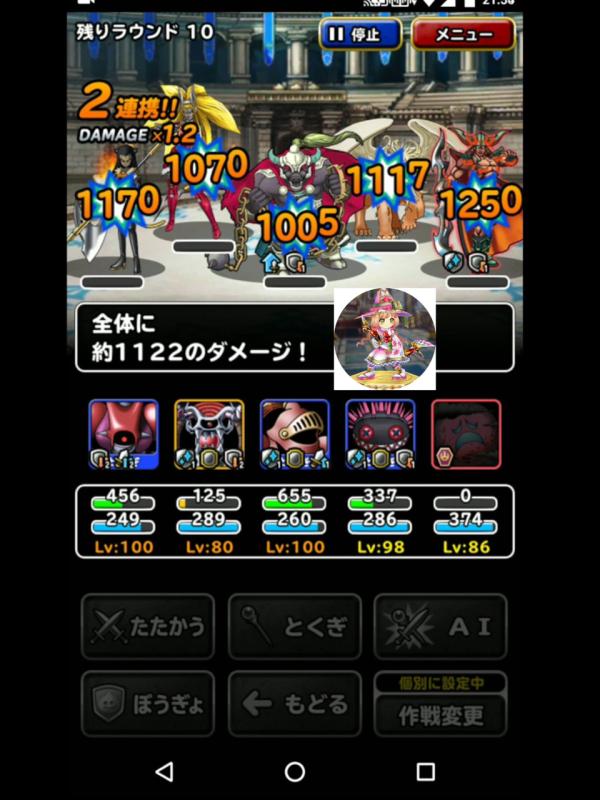Tap the witch girl avatar bubble
Image resolution: width=600 pixels, height=800 pixels.
click(x=384, y=339)
